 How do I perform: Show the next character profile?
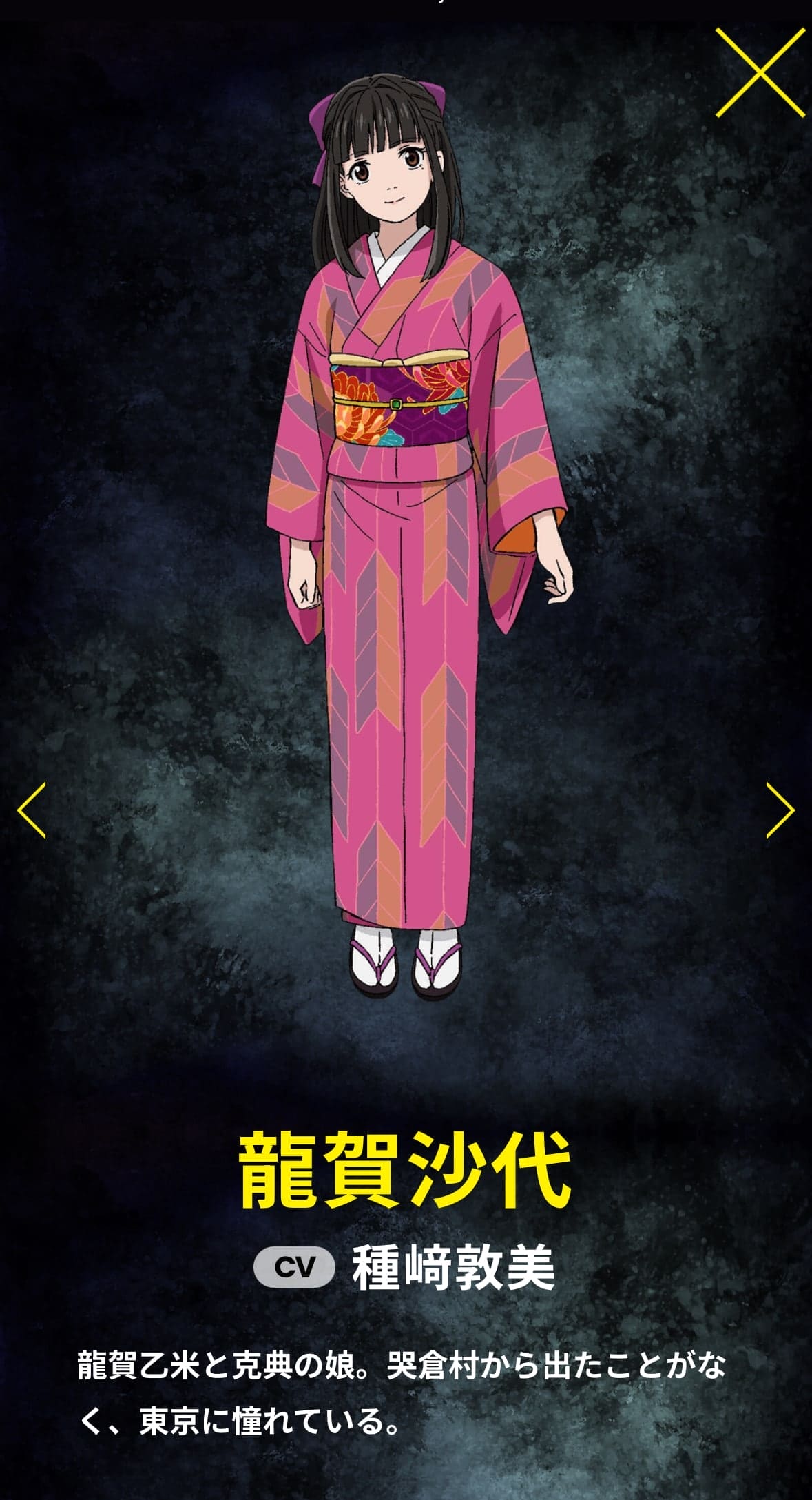click(780, 810)
